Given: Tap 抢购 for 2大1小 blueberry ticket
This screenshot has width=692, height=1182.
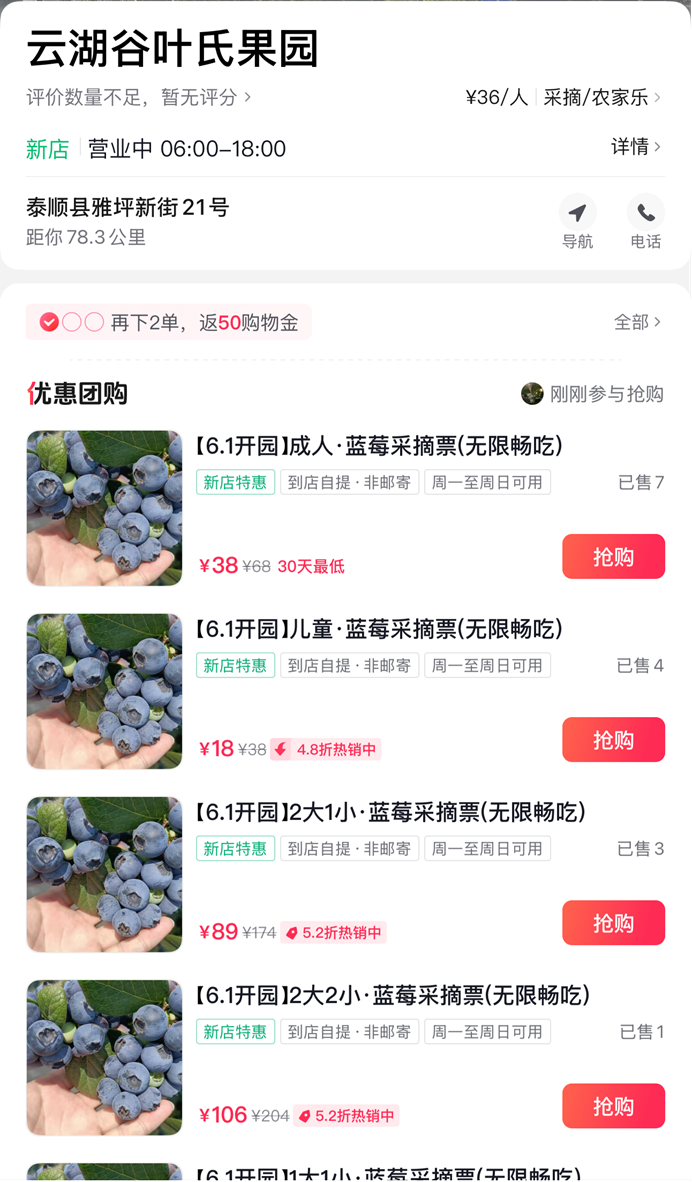Looking at the screenshot, I should 614,923.
